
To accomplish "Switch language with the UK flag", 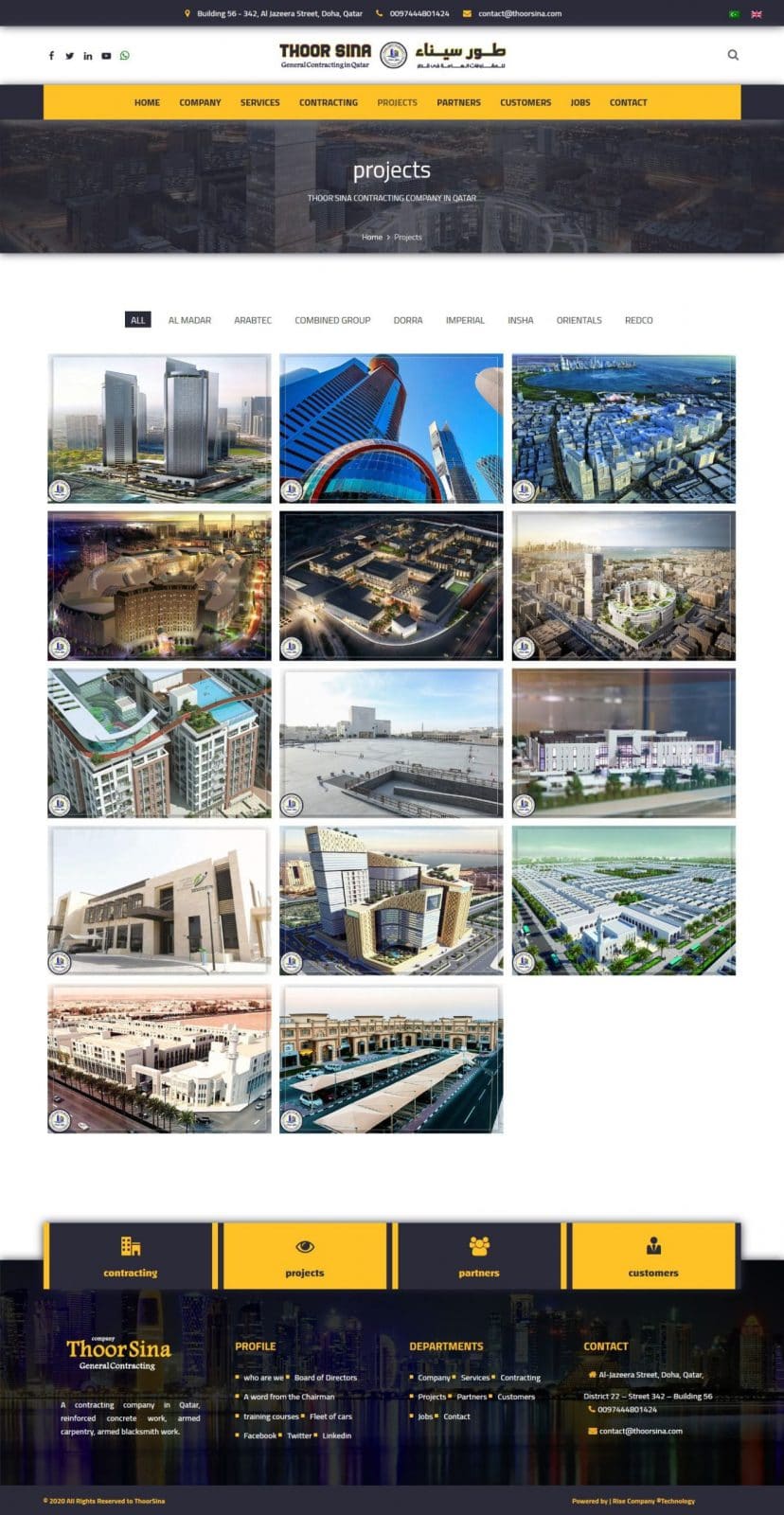I will point(757,14).
